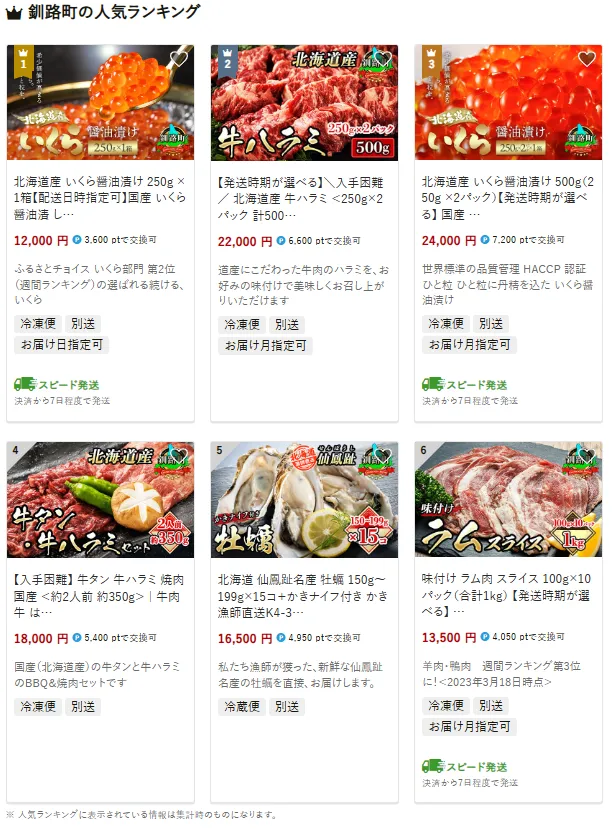Viewport: 616px width, 829px height.
Task: Favorite the rank 1 いくら醤油漬け 250g item
Action: click(x=179, y=59)
